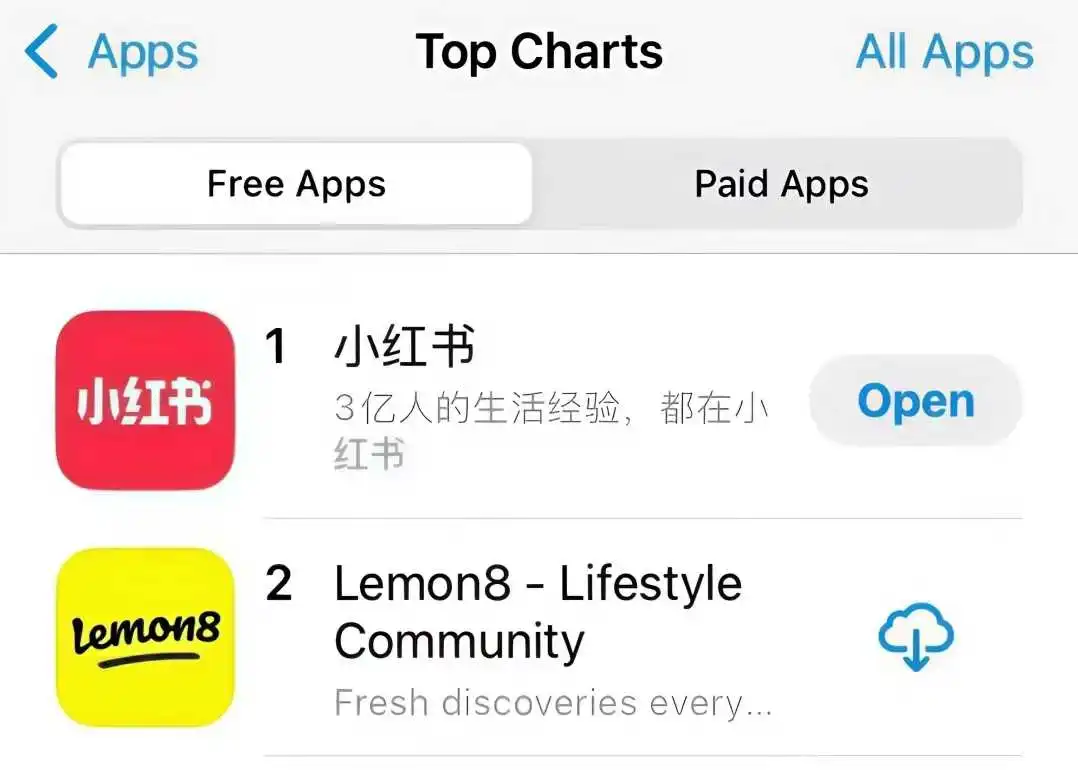Switch to the Free Apps segment

pos(296,184)
